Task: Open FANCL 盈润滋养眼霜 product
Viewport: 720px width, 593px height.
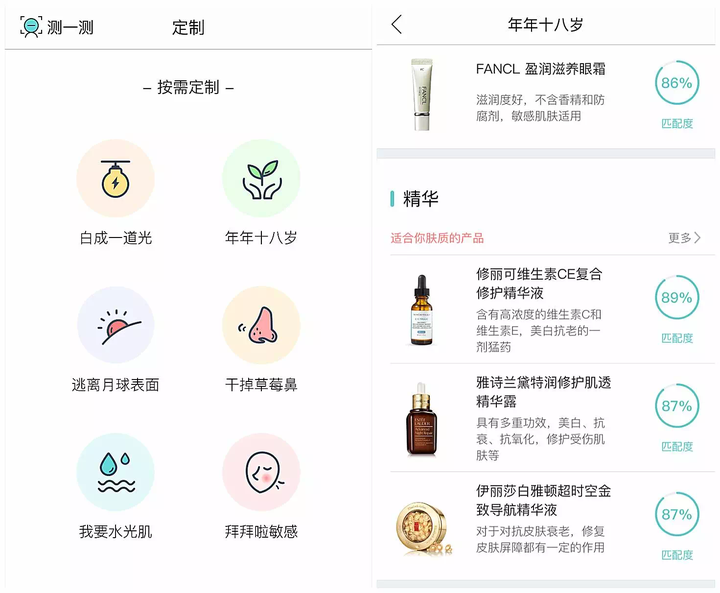Action: [x=540, y=92]
